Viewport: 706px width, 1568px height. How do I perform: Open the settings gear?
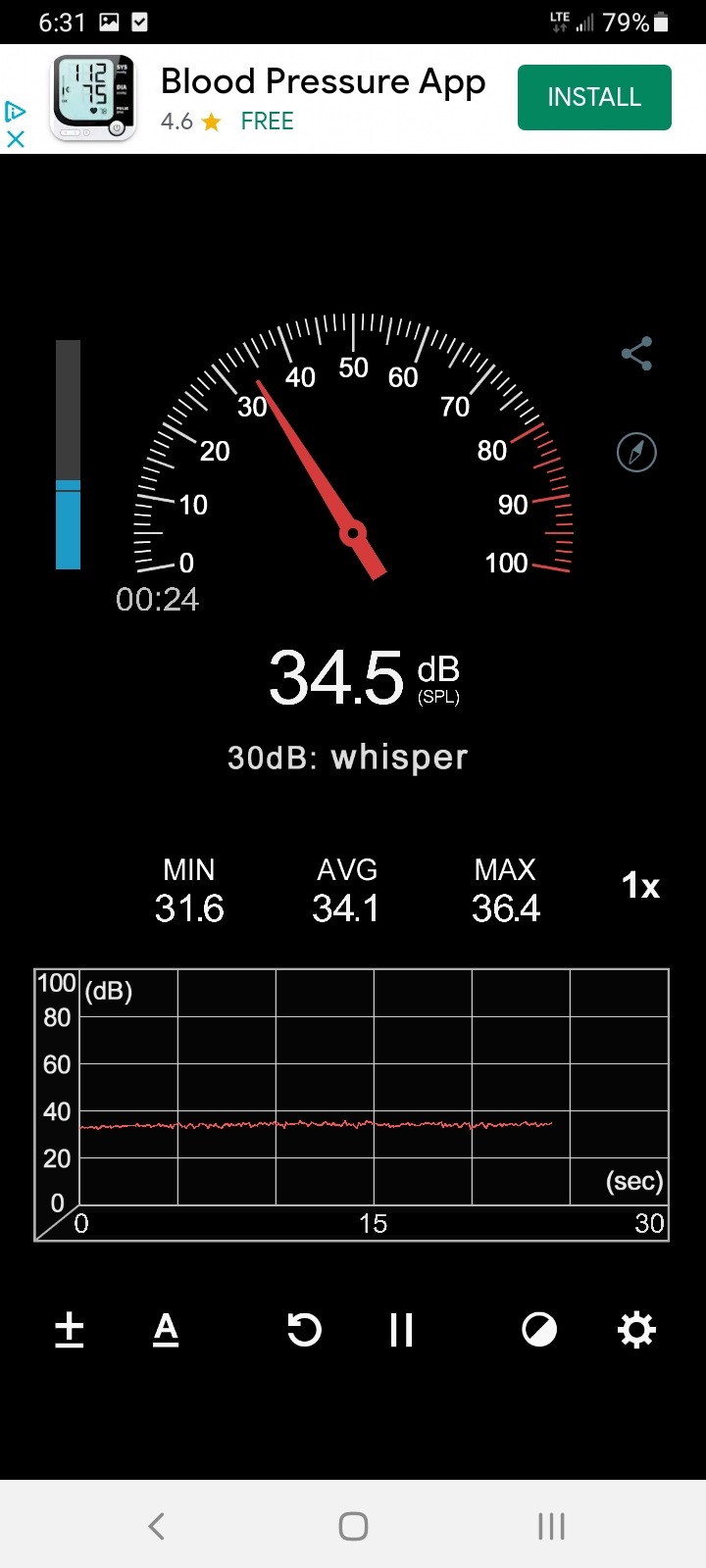pos(636,1330)
